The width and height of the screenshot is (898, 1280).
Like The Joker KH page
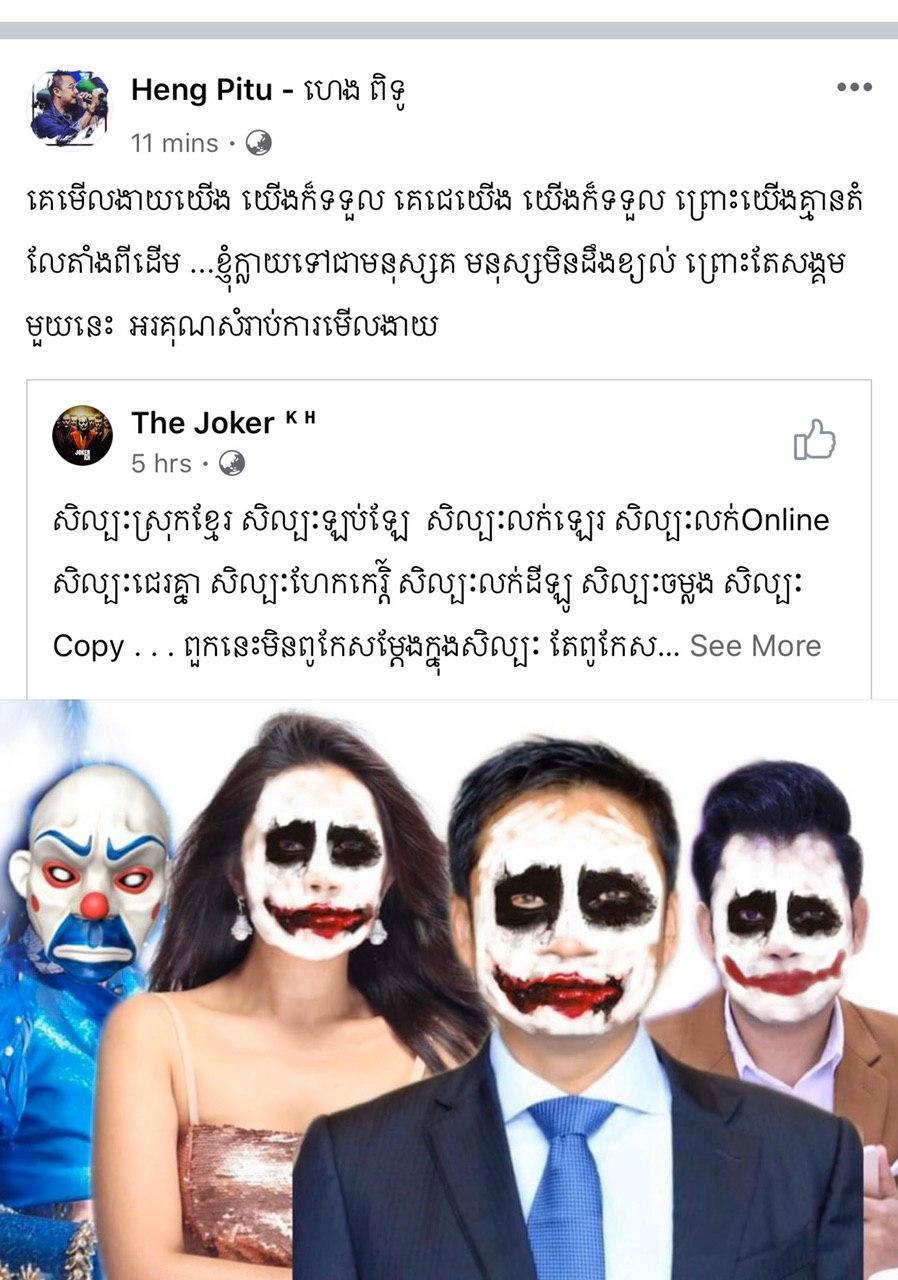815,439
